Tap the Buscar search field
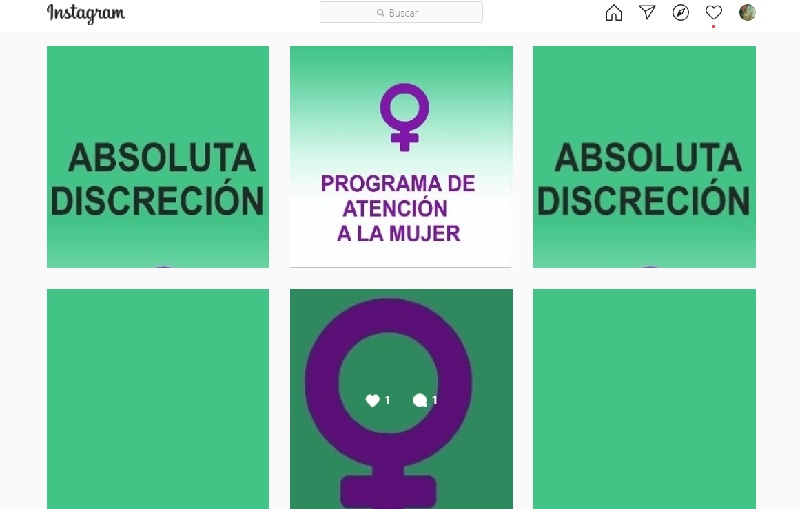 tap(401, 13)
